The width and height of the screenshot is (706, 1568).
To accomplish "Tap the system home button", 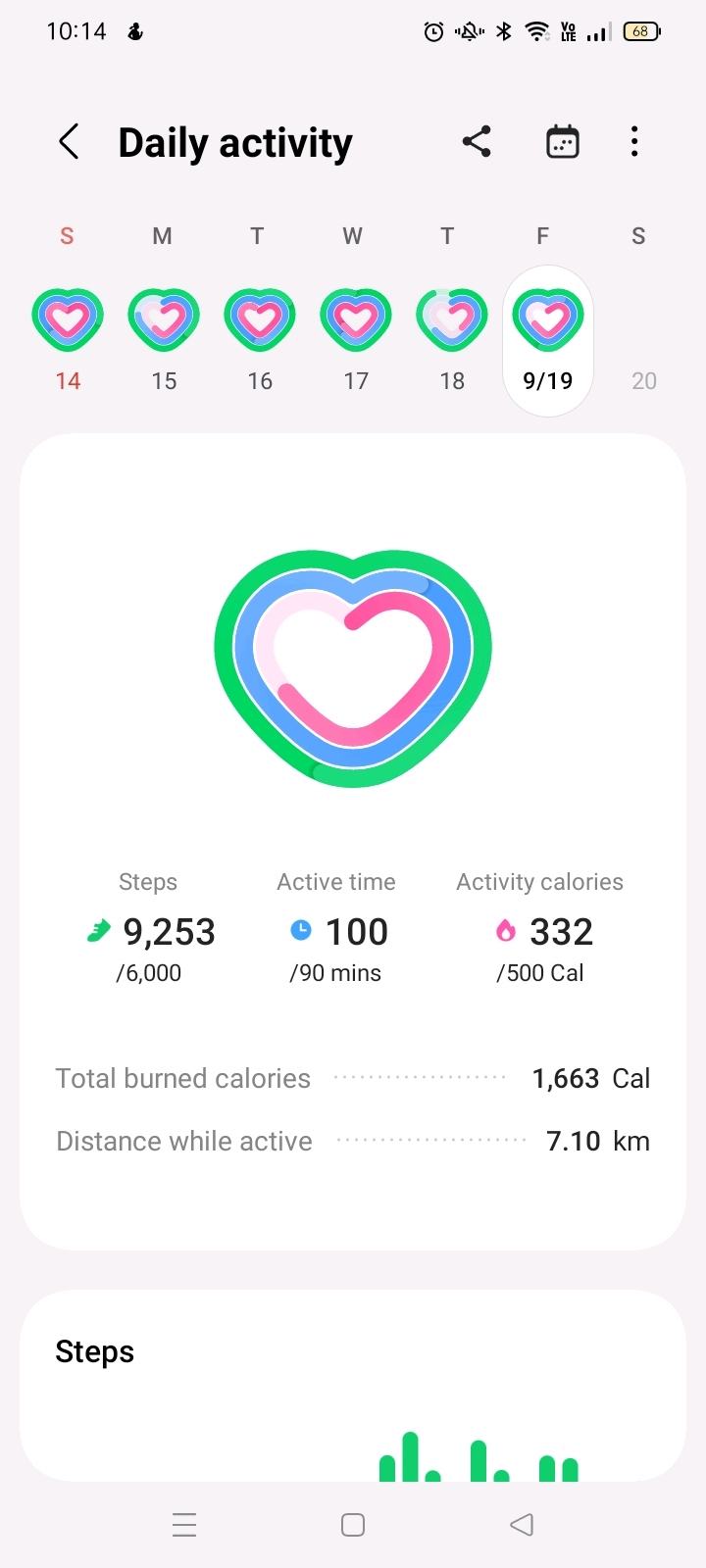I will pyautogui.click(x=353, y=1525).
